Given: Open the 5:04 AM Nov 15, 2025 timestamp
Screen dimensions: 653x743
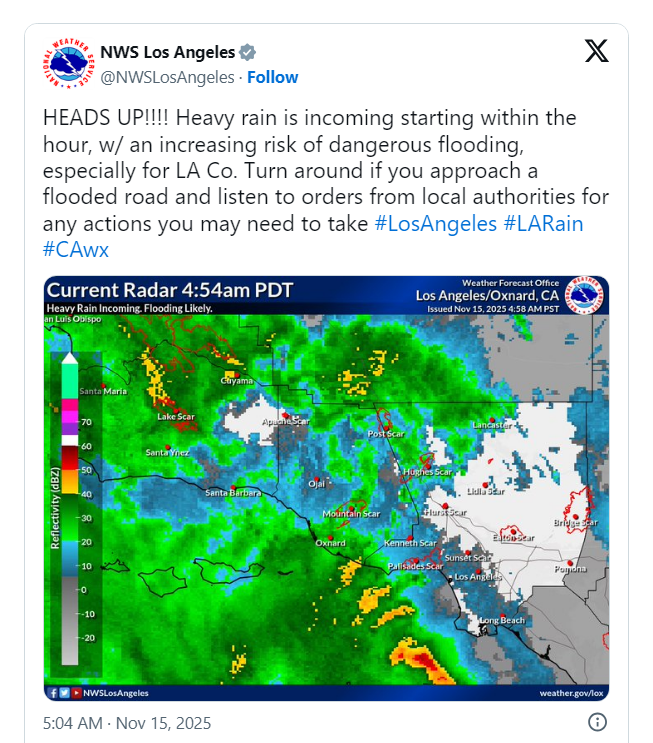Looking at the screenshot, I should [x=127, y=722].
